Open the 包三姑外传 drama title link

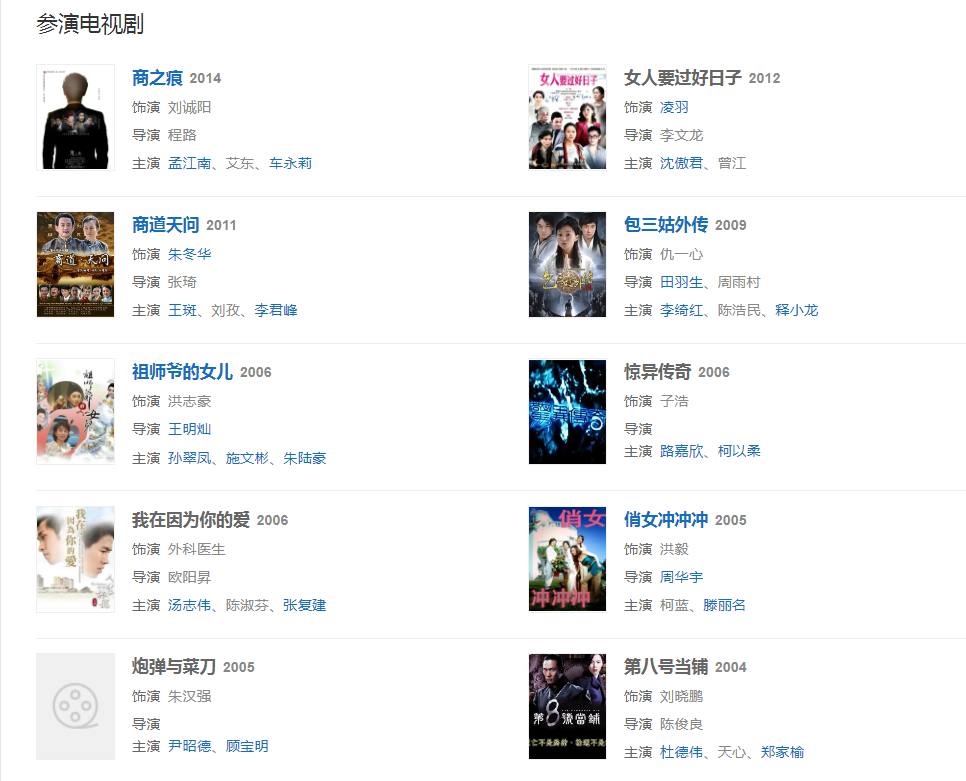click(665, 225)
